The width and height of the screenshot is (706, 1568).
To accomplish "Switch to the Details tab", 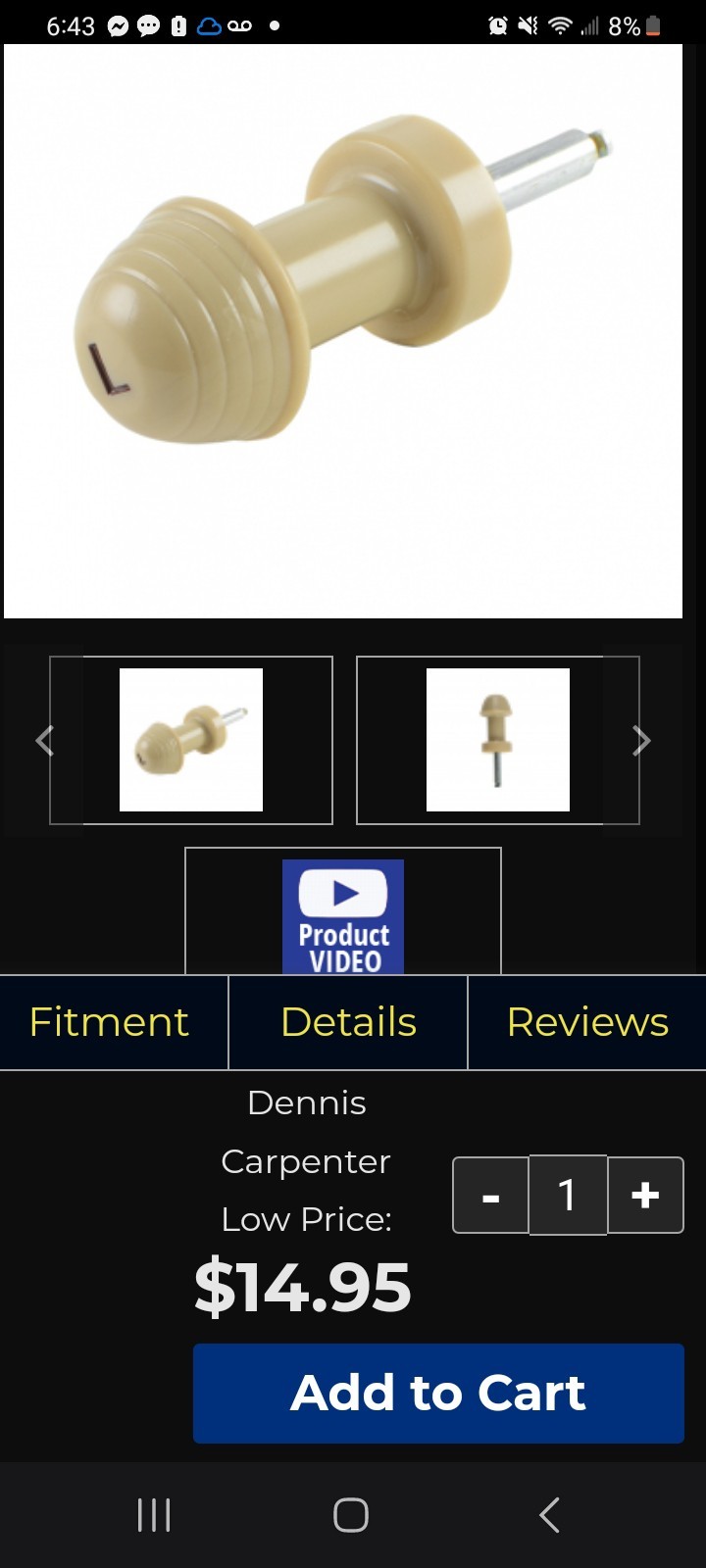I will 348,1022.
